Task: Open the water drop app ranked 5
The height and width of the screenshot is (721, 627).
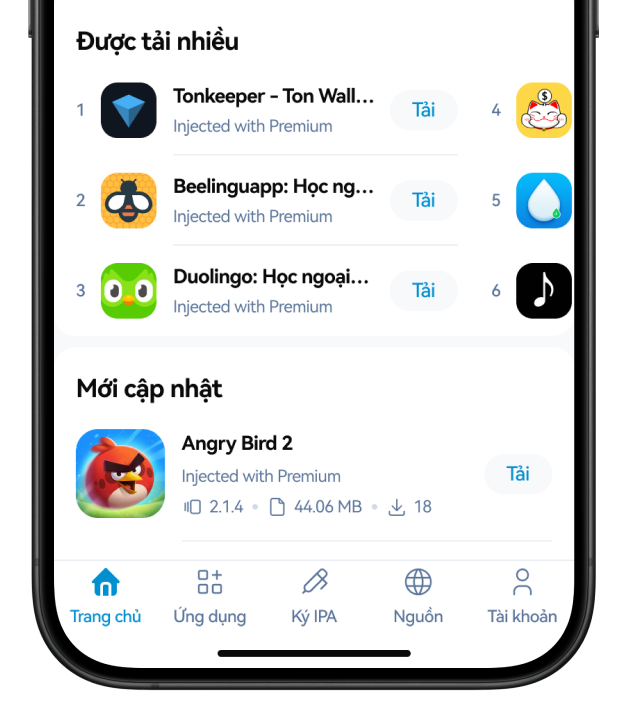Action: (544, 200)
